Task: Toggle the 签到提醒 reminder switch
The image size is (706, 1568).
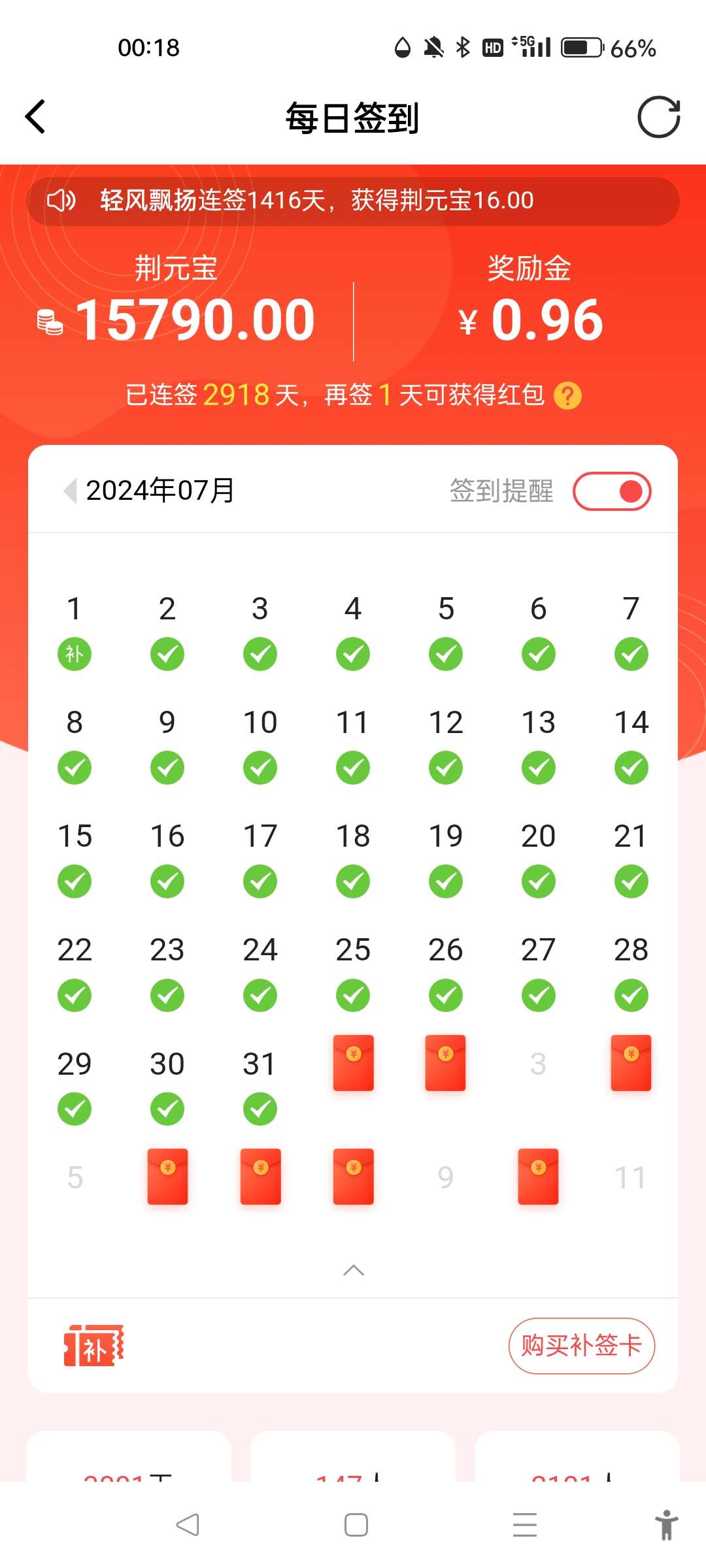Action: 612,491
